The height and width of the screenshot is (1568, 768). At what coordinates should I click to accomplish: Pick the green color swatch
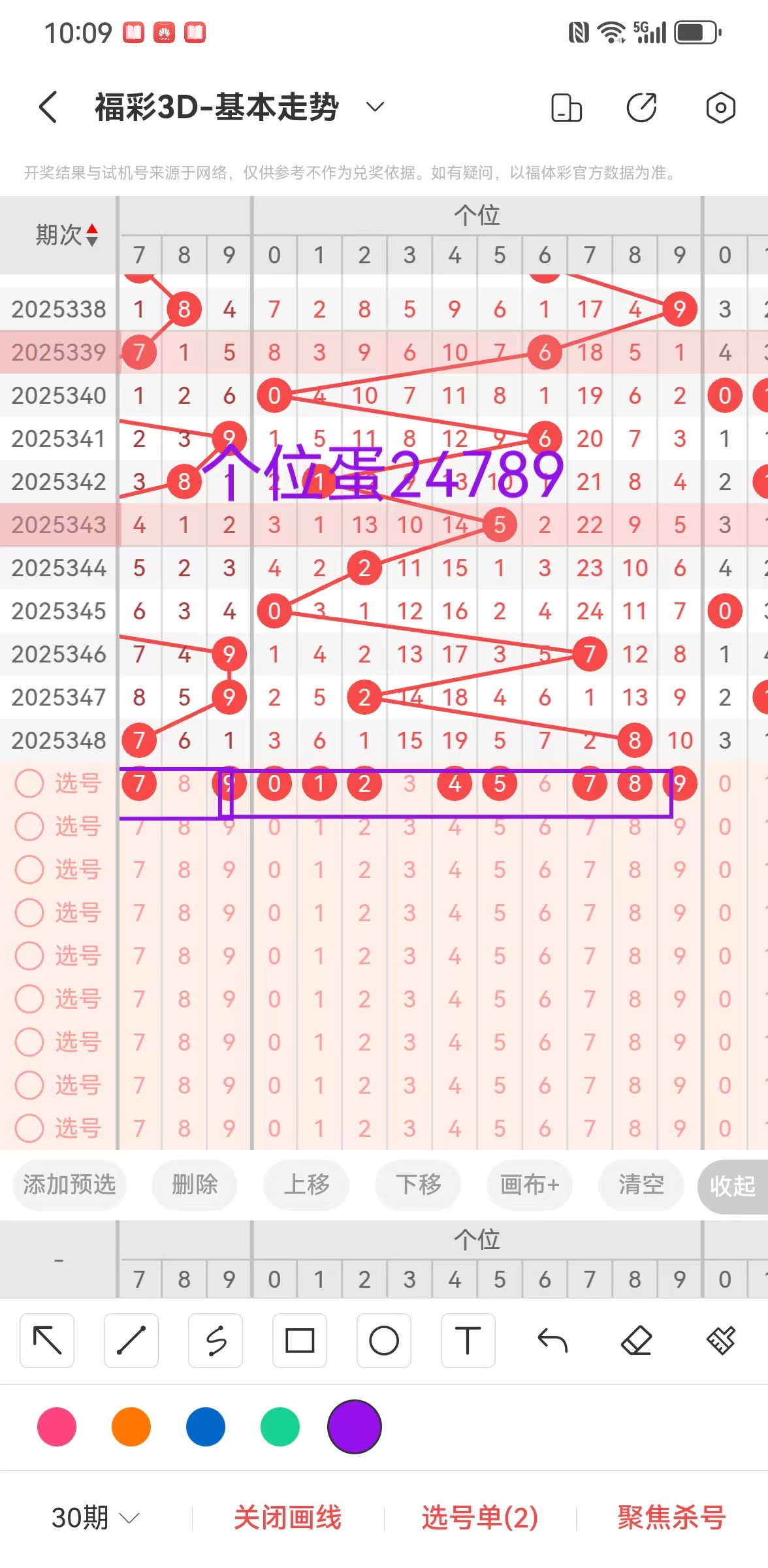click(x=280, y=1427)
